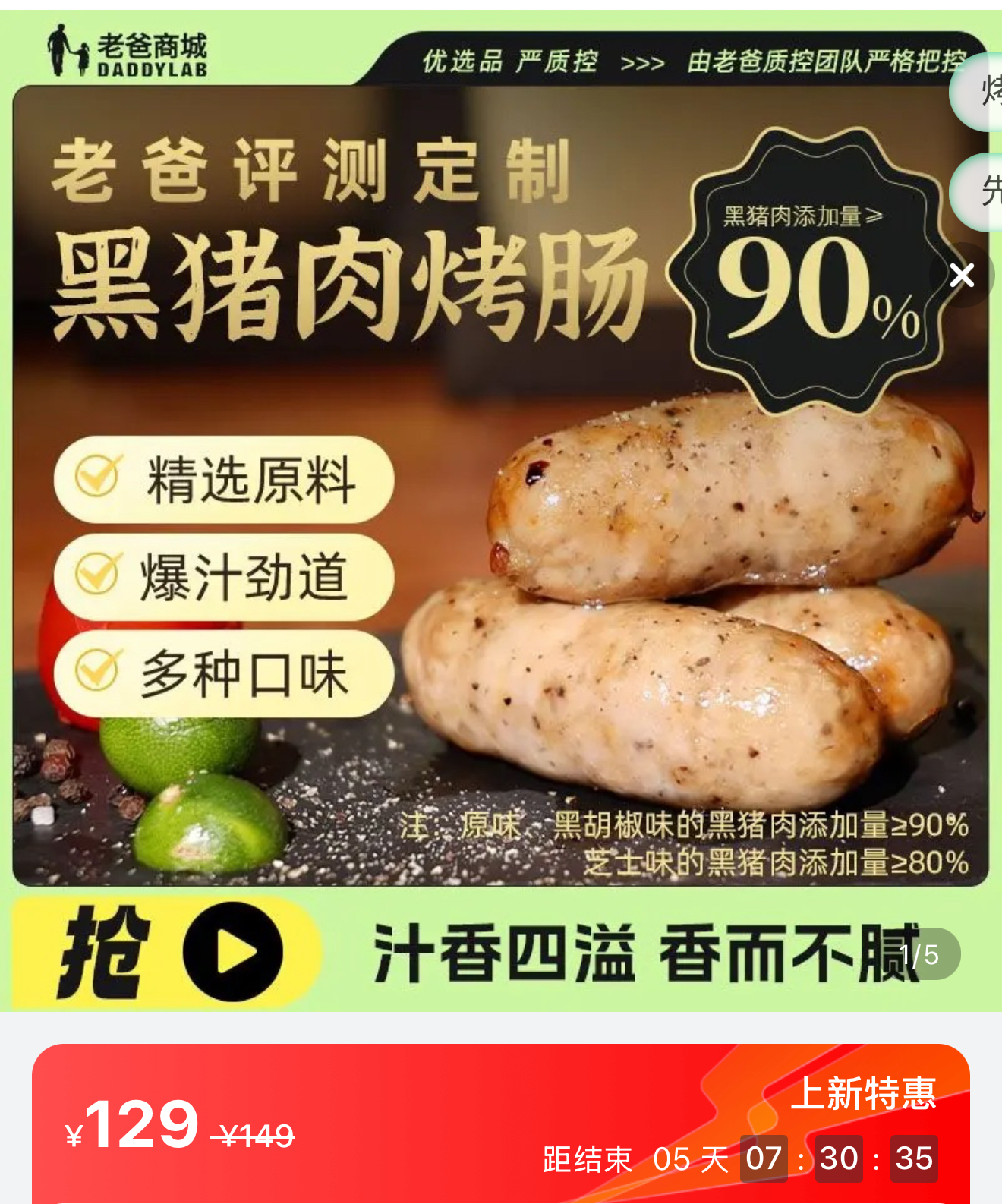Dismiss the floating chips with the X button

(x=962, y=276)
